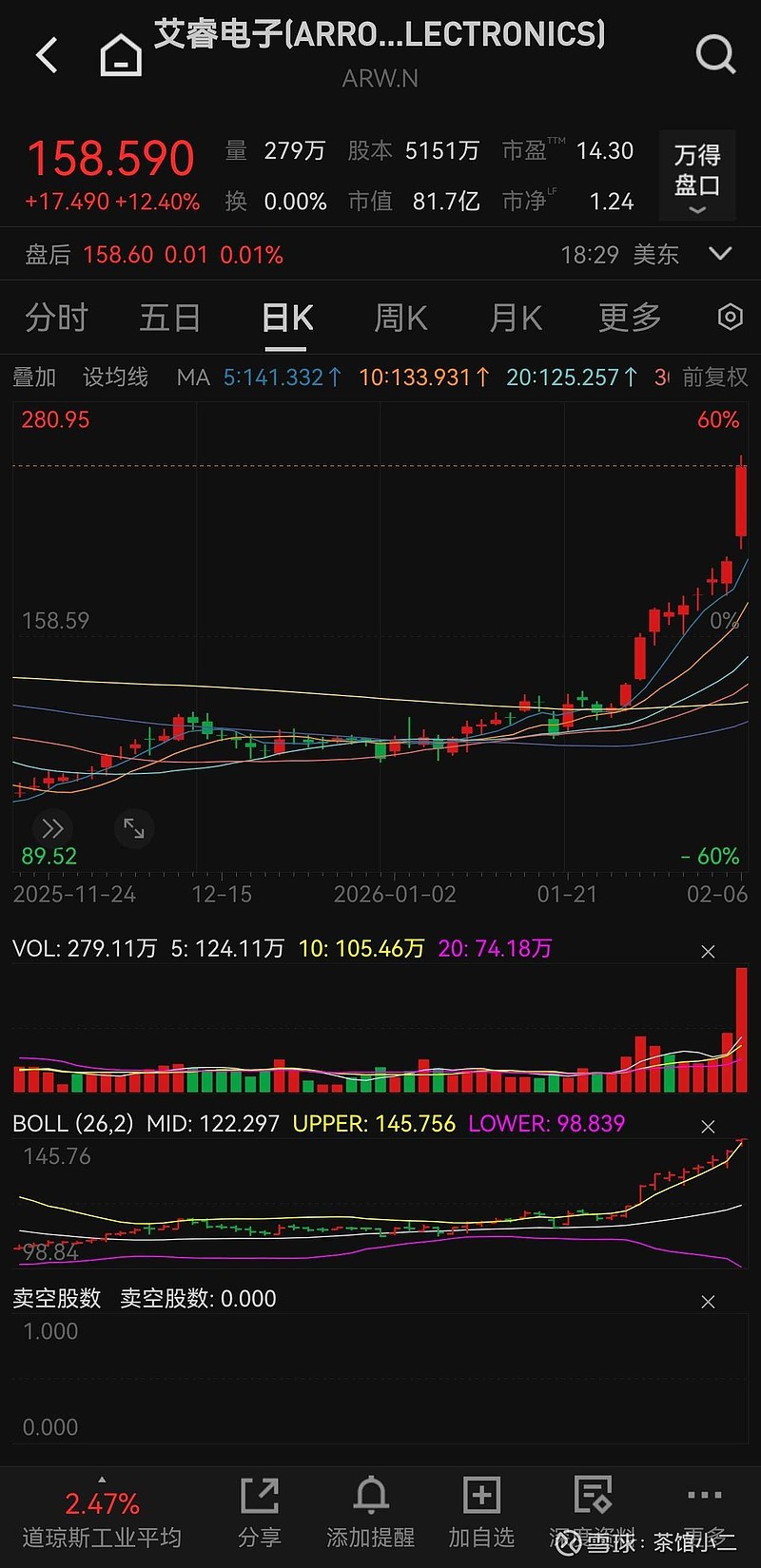This screenshot has height=1568, width=761.
Task: Open chart settings hexagon icon
Action: pyautogui.click(x=730, y=318)
